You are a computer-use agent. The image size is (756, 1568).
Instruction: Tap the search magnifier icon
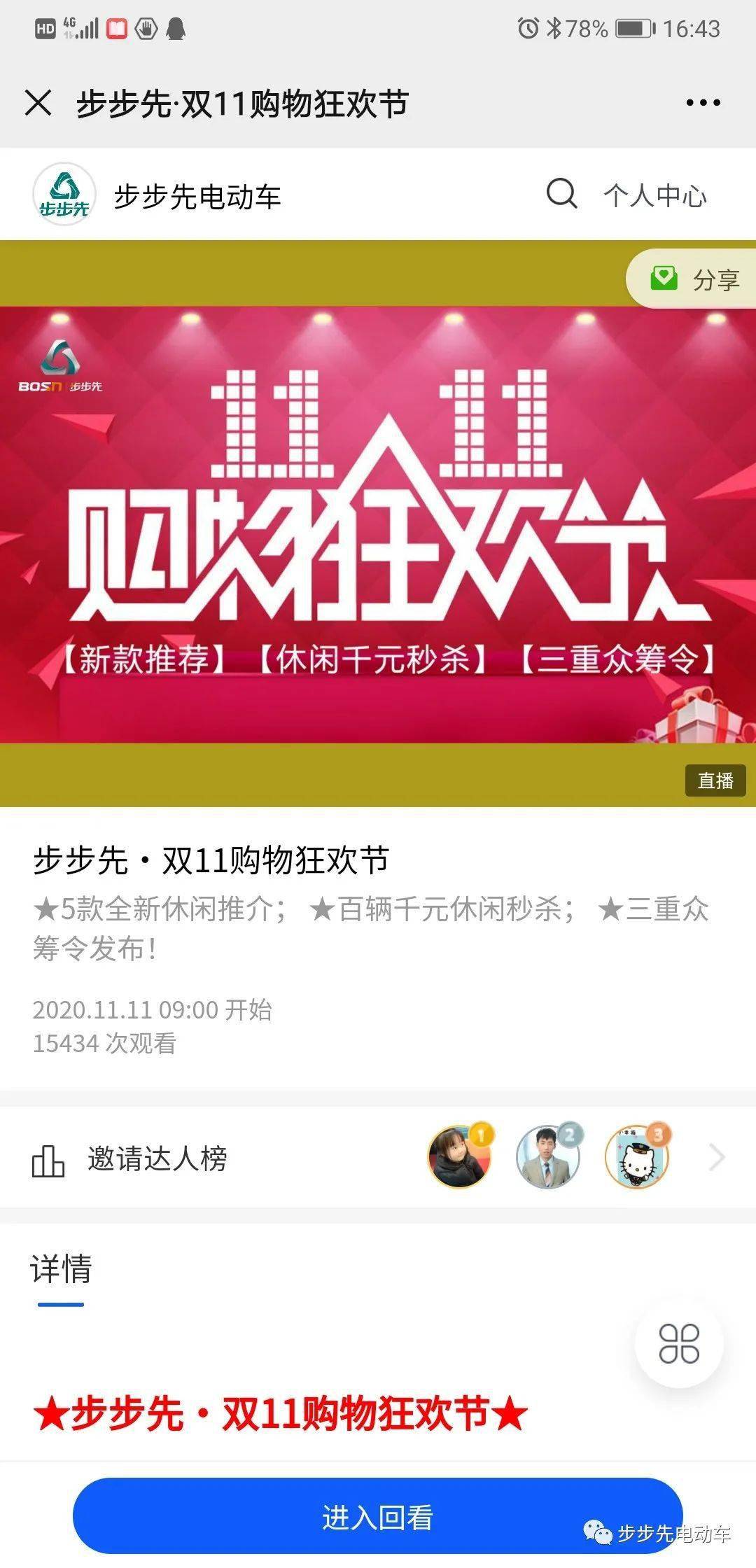pos(561,194)
